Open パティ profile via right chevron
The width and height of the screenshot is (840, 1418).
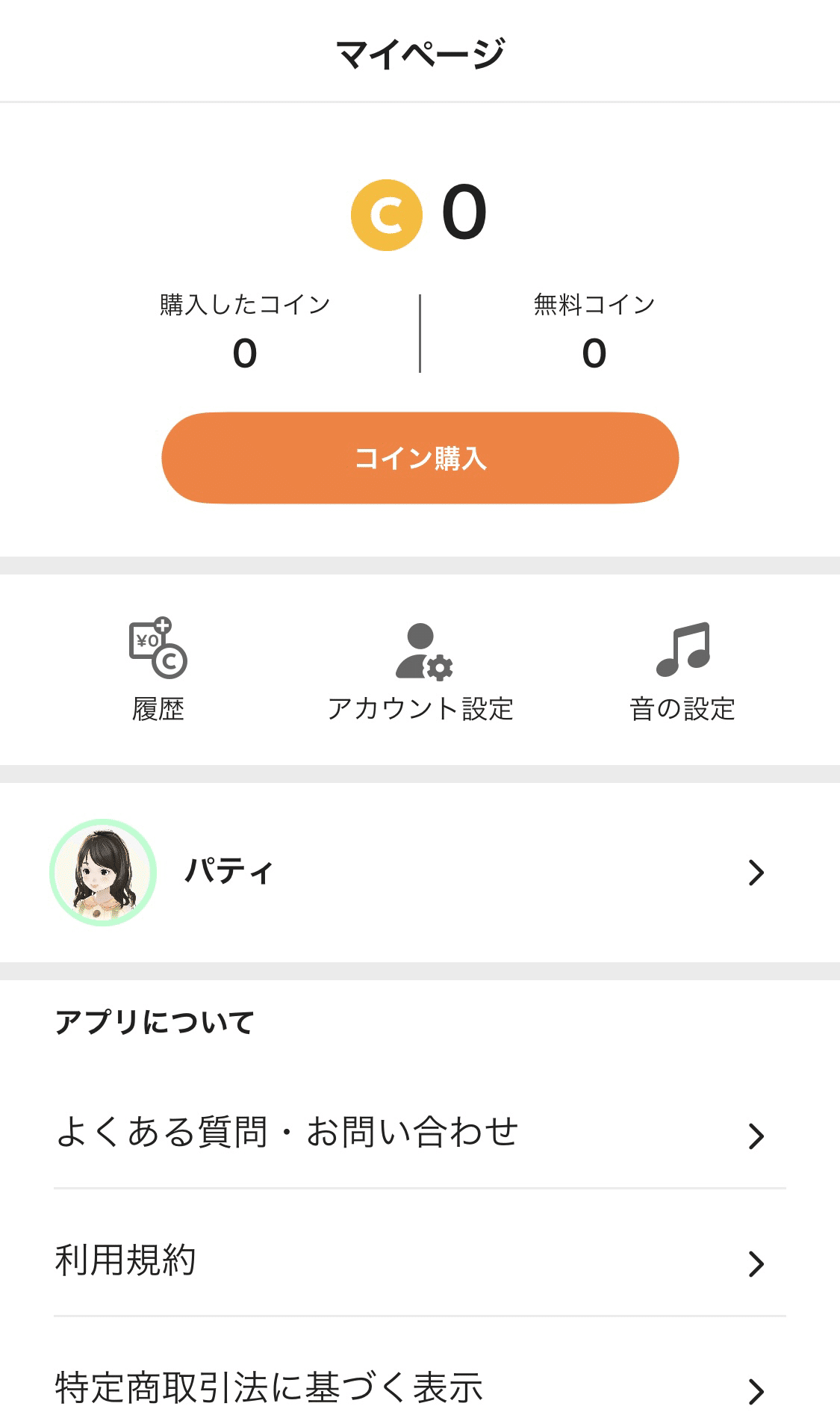pos(756,872)
